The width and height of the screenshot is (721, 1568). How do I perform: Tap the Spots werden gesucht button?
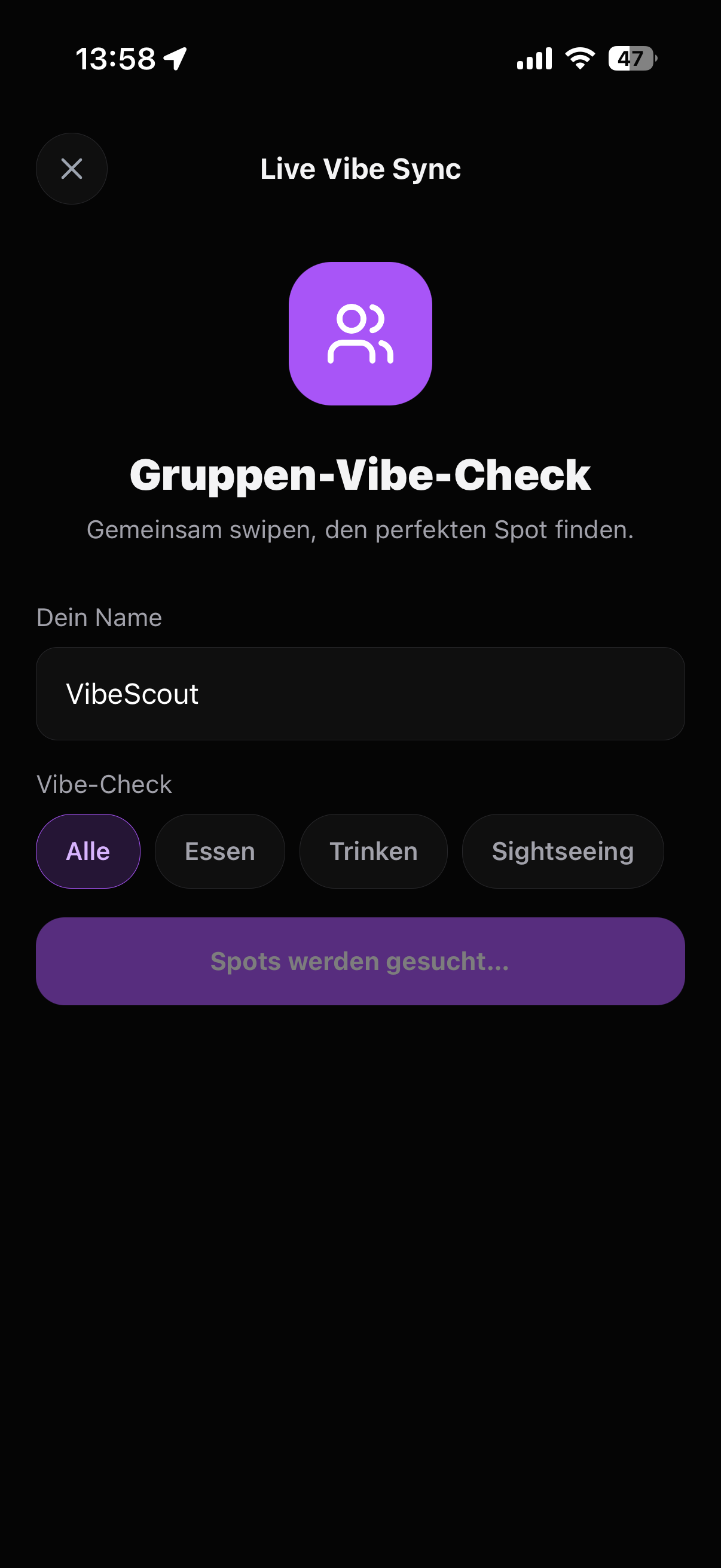pos(360,961)
